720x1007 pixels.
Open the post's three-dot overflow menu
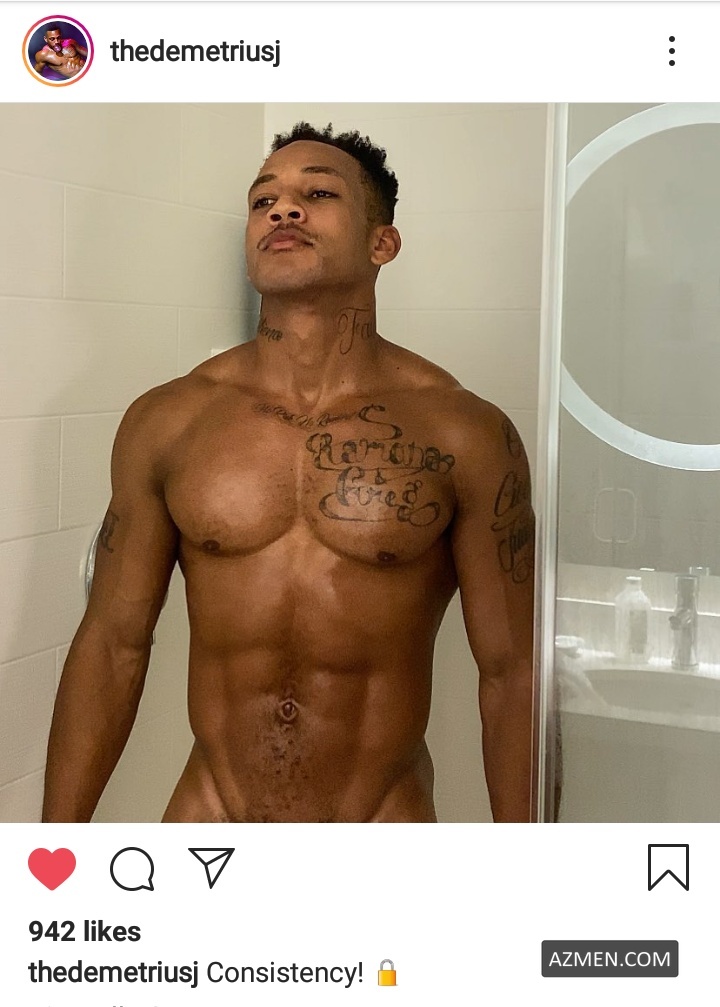click(672, 51)
